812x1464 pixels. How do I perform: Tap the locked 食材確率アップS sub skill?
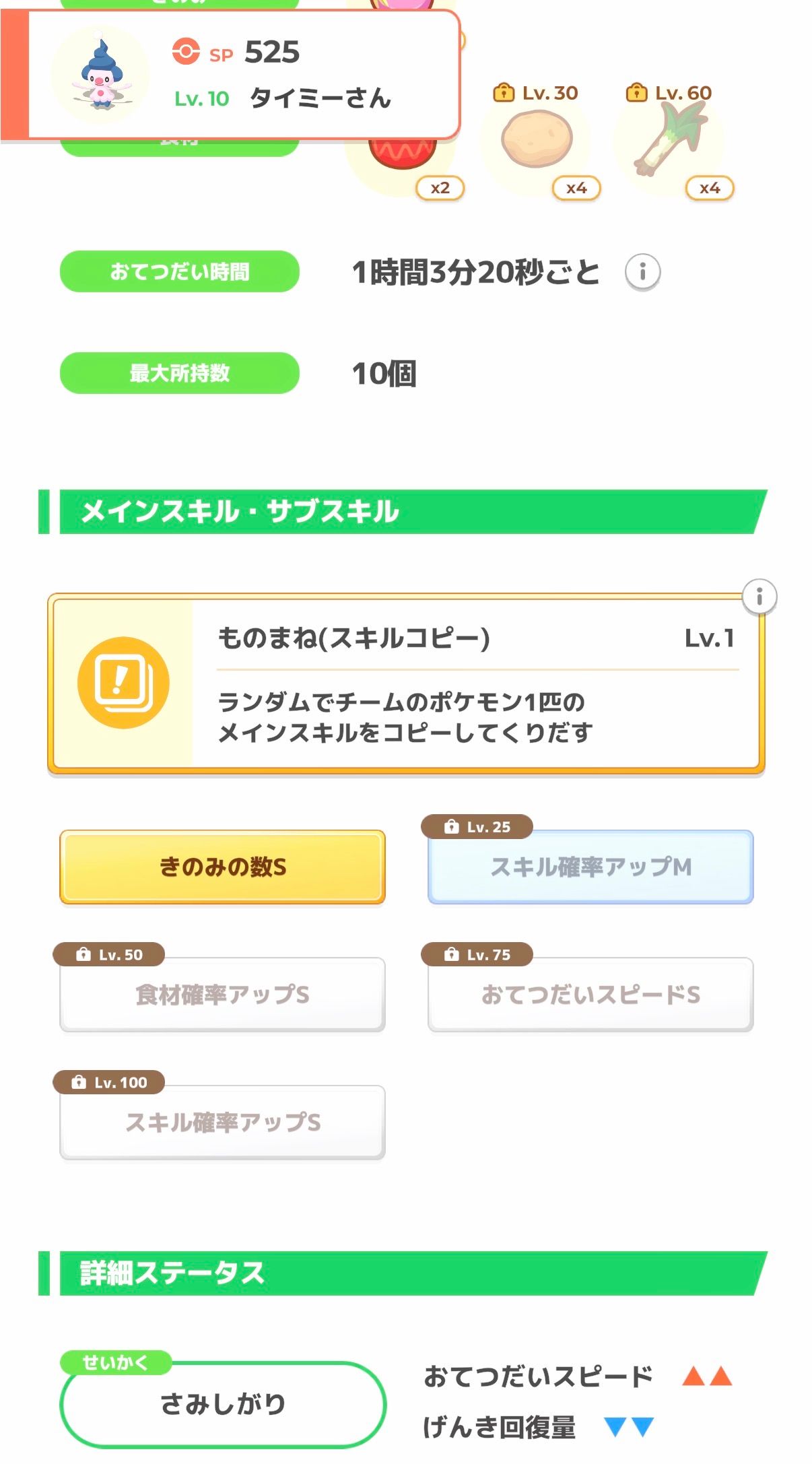(222, 995)
